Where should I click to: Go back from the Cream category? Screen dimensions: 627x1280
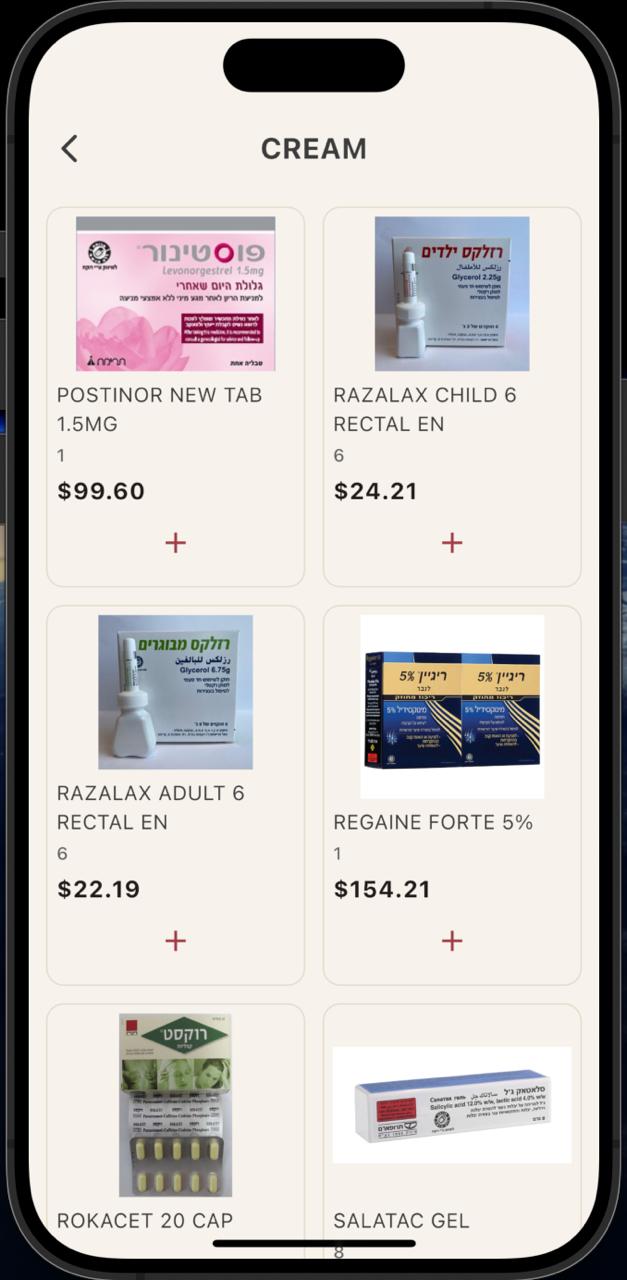[69, 149]
